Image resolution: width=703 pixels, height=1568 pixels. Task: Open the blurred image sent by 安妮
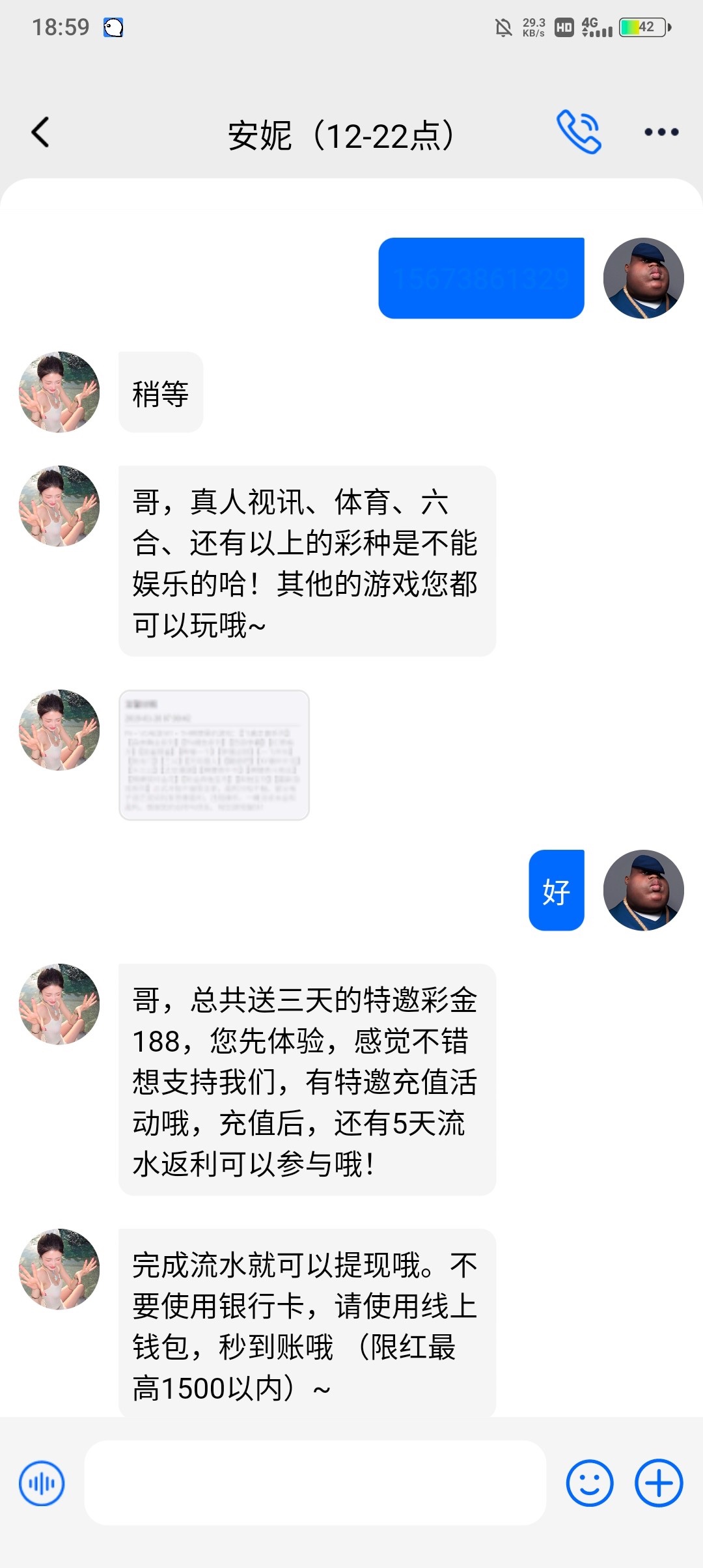(214, 755)
